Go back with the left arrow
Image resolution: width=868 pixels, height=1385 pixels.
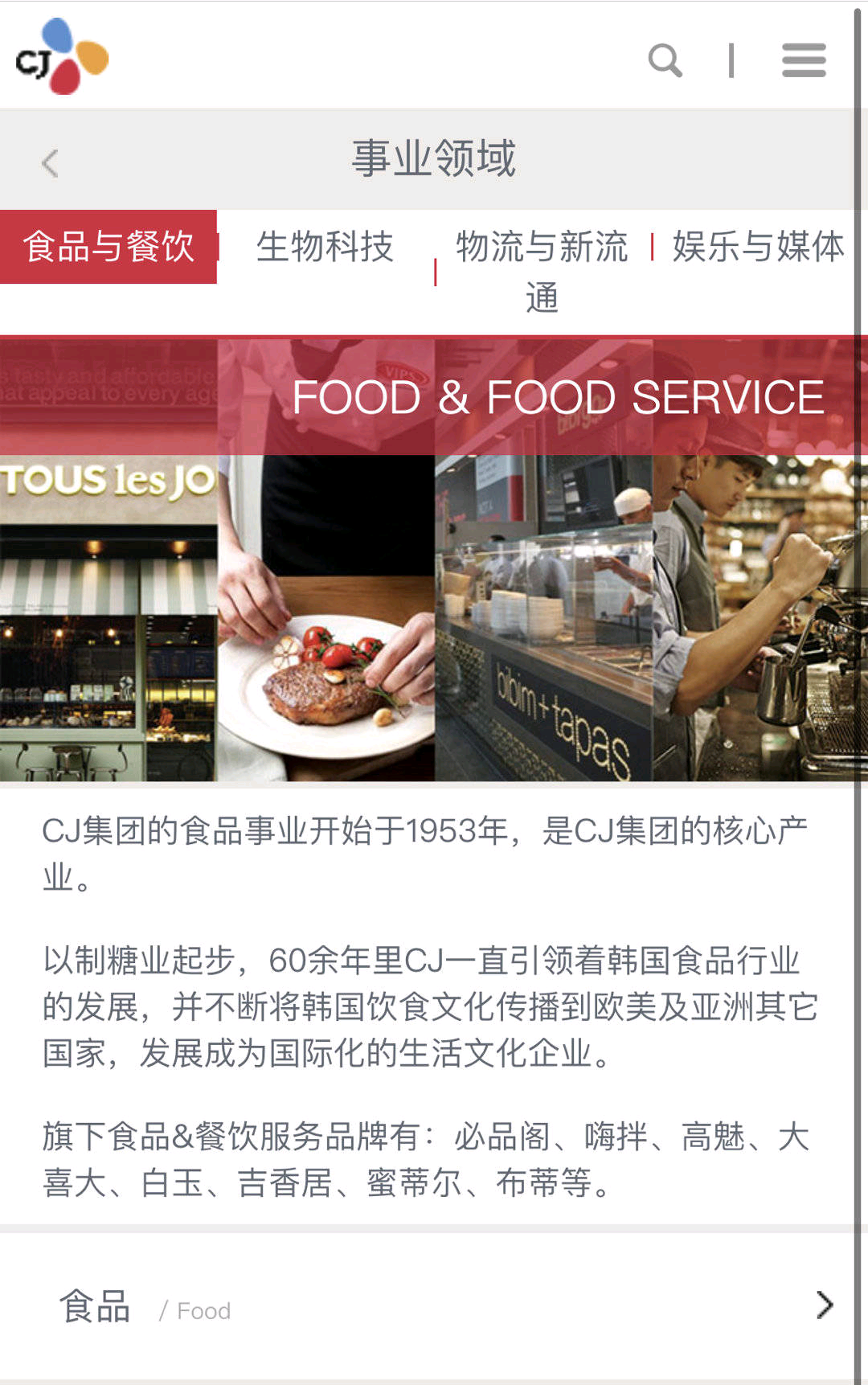point(50,163)
